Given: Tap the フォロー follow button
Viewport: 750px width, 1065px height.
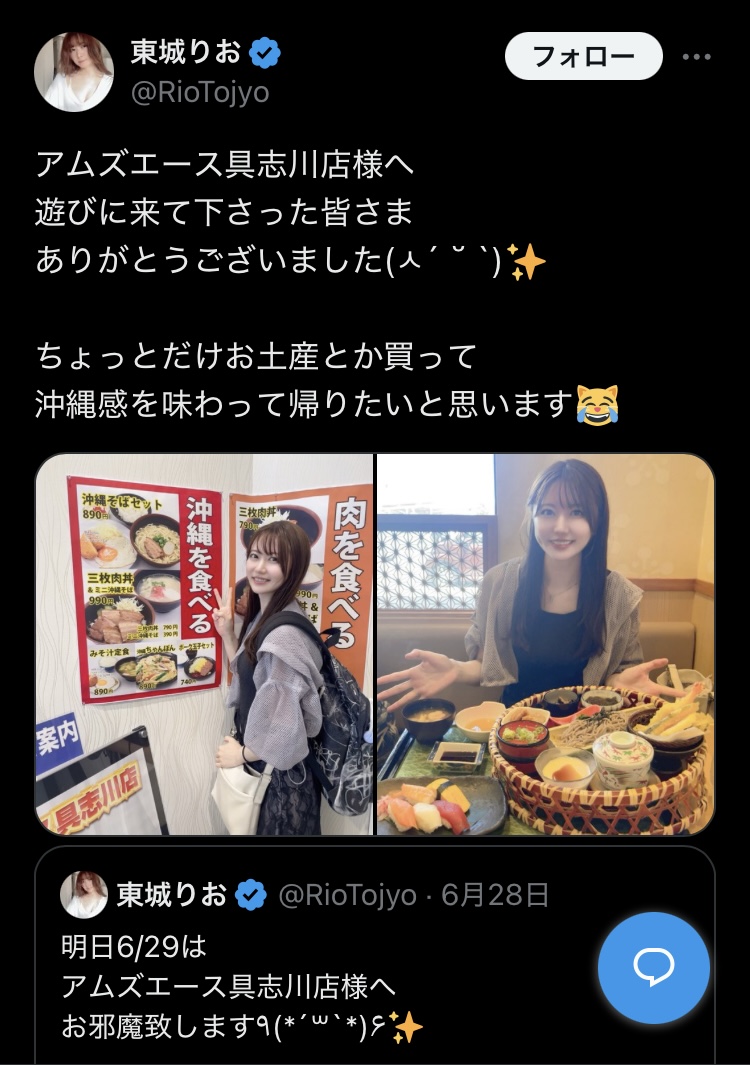Looking at the screenshot, I should [583, 57].
